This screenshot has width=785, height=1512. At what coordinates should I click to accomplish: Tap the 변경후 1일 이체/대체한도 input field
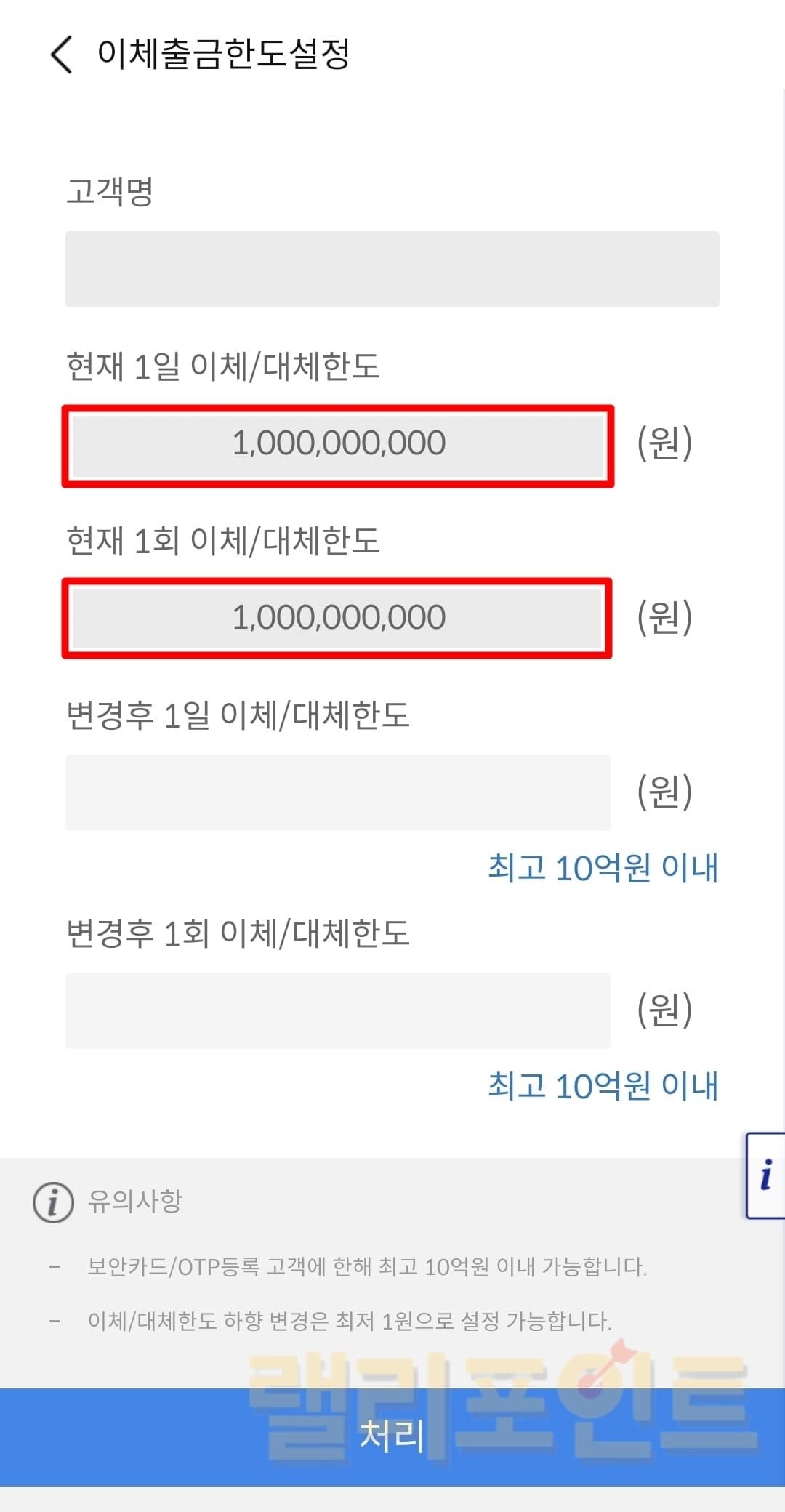coord(337,792)
